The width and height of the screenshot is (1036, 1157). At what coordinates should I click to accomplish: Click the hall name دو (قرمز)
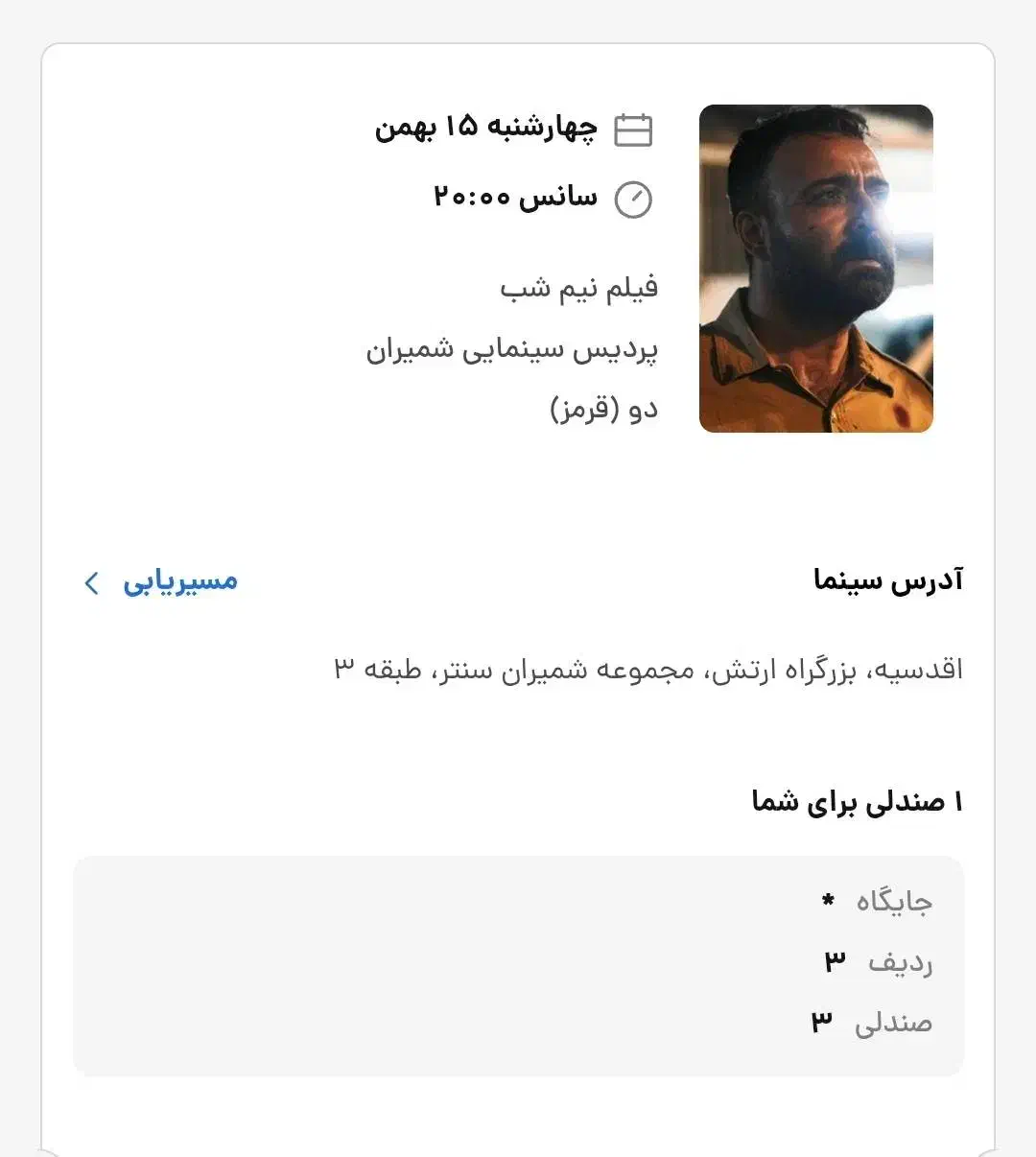point(604,408)
